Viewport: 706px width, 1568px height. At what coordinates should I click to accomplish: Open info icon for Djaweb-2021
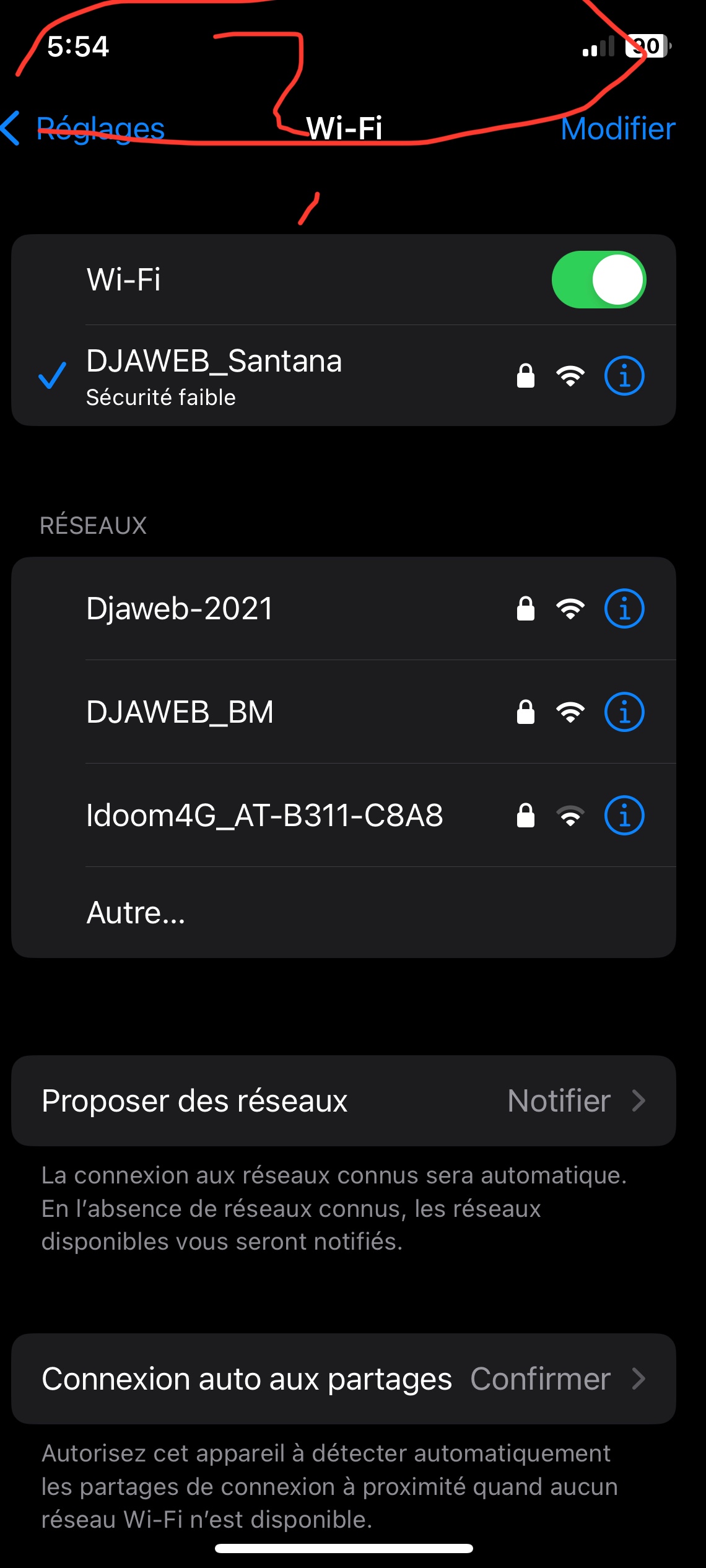click(x=624, y=609)
